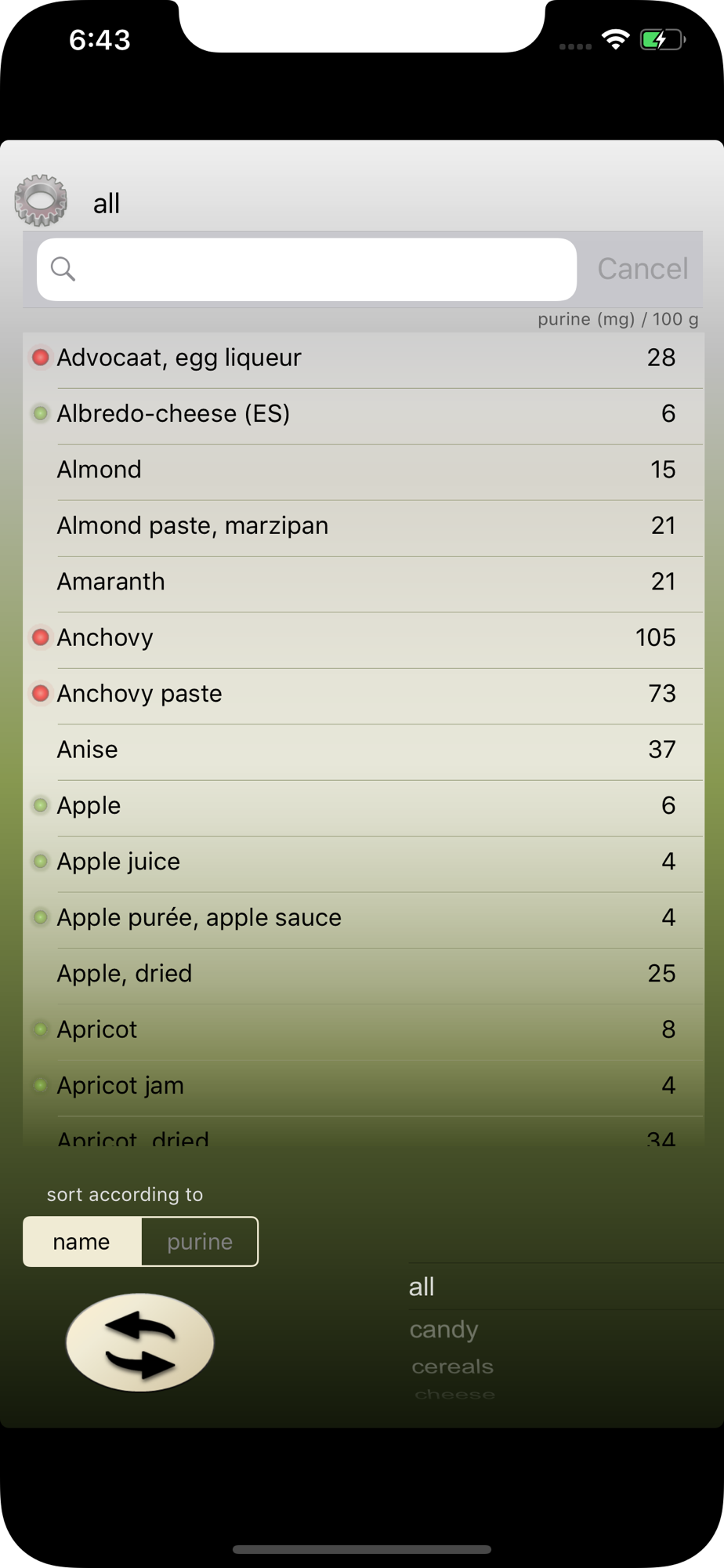Tap the Apple, dried row
The width and height of the screenshot is (724, 1568).
pyautogui.click(x=363, y=974)
